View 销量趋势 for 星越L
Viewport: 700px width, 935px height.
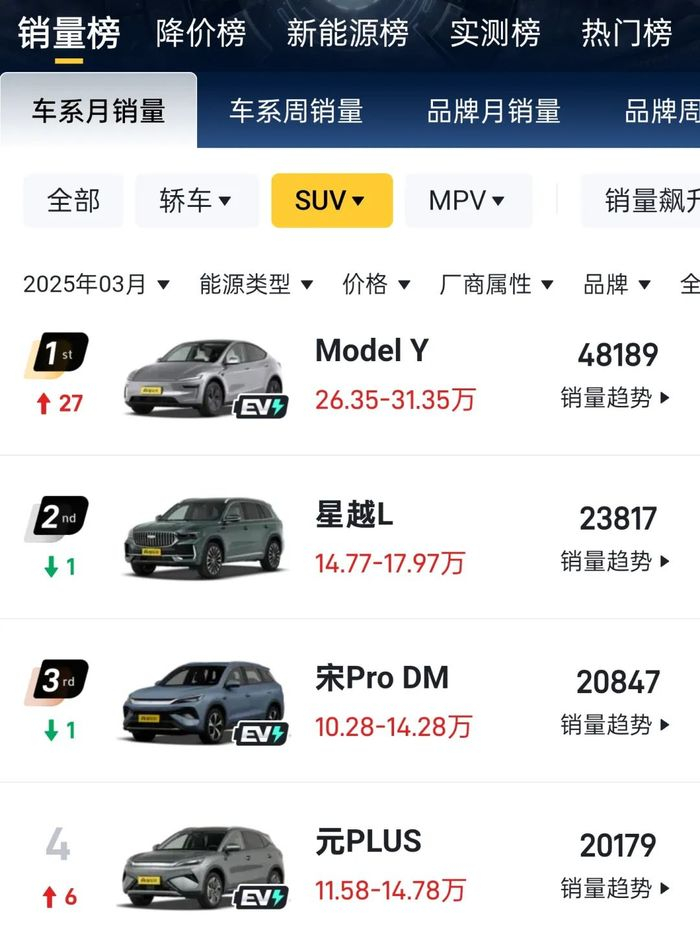click(615, 561)
